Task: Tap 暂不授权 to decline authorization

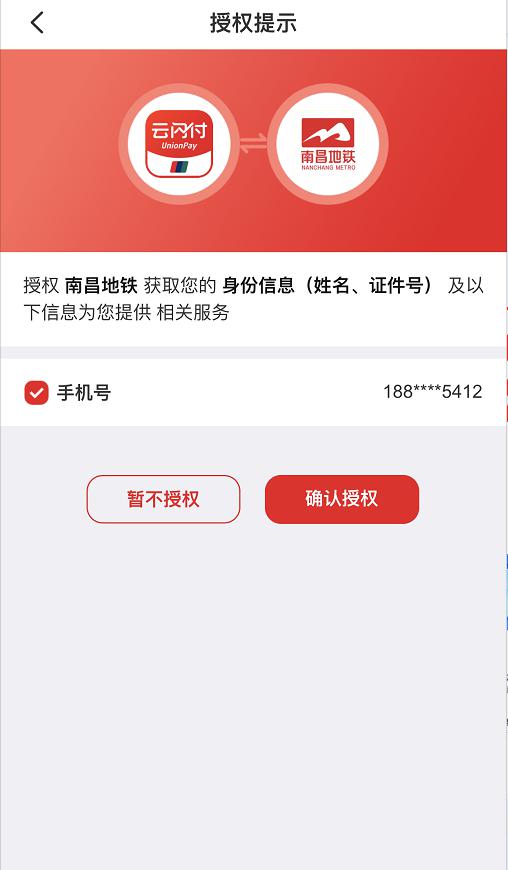Action: coord(164,499)
